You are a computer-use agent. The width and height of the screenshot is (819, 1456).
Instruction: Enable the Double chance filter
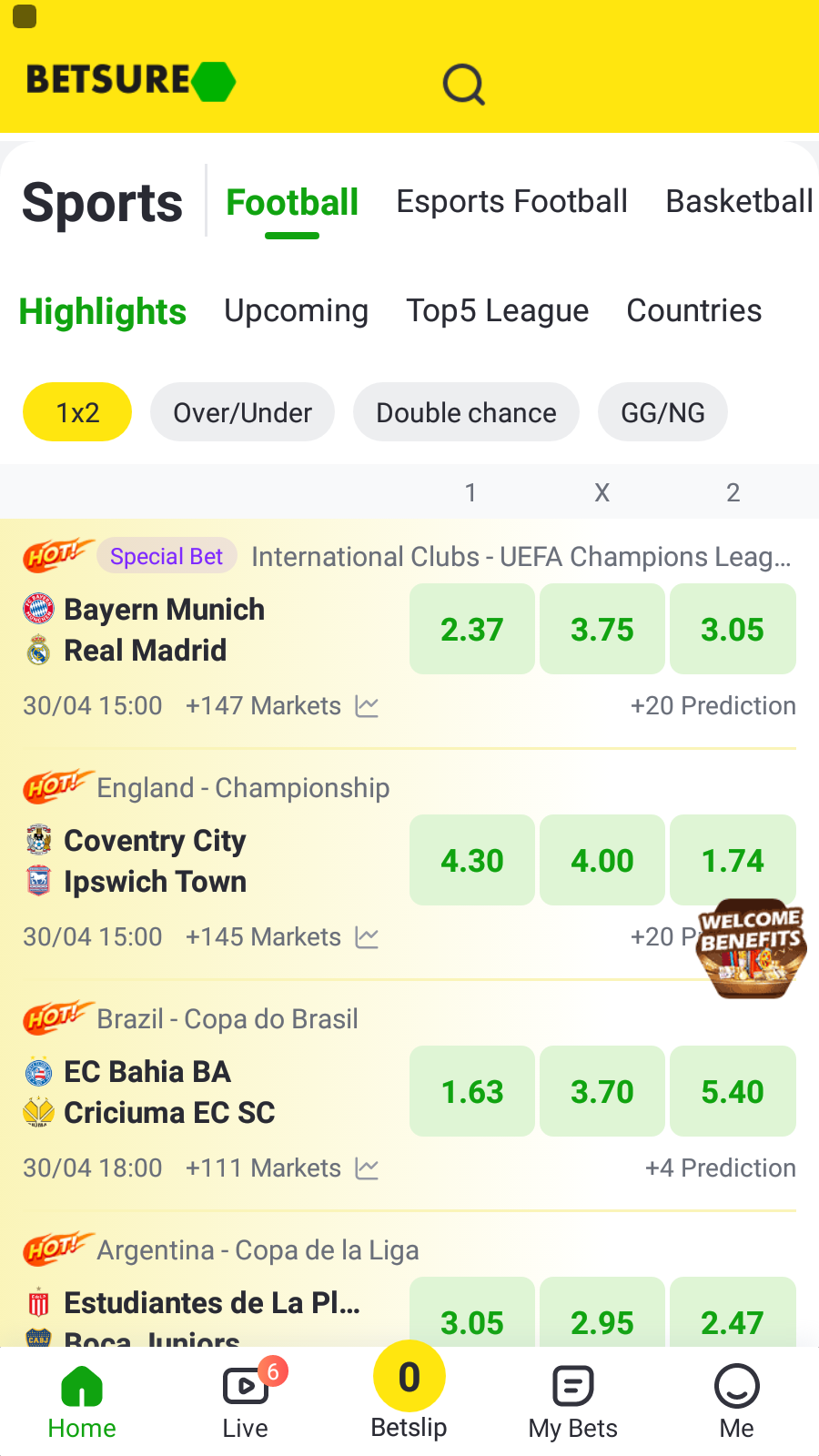tap(466, 412)
